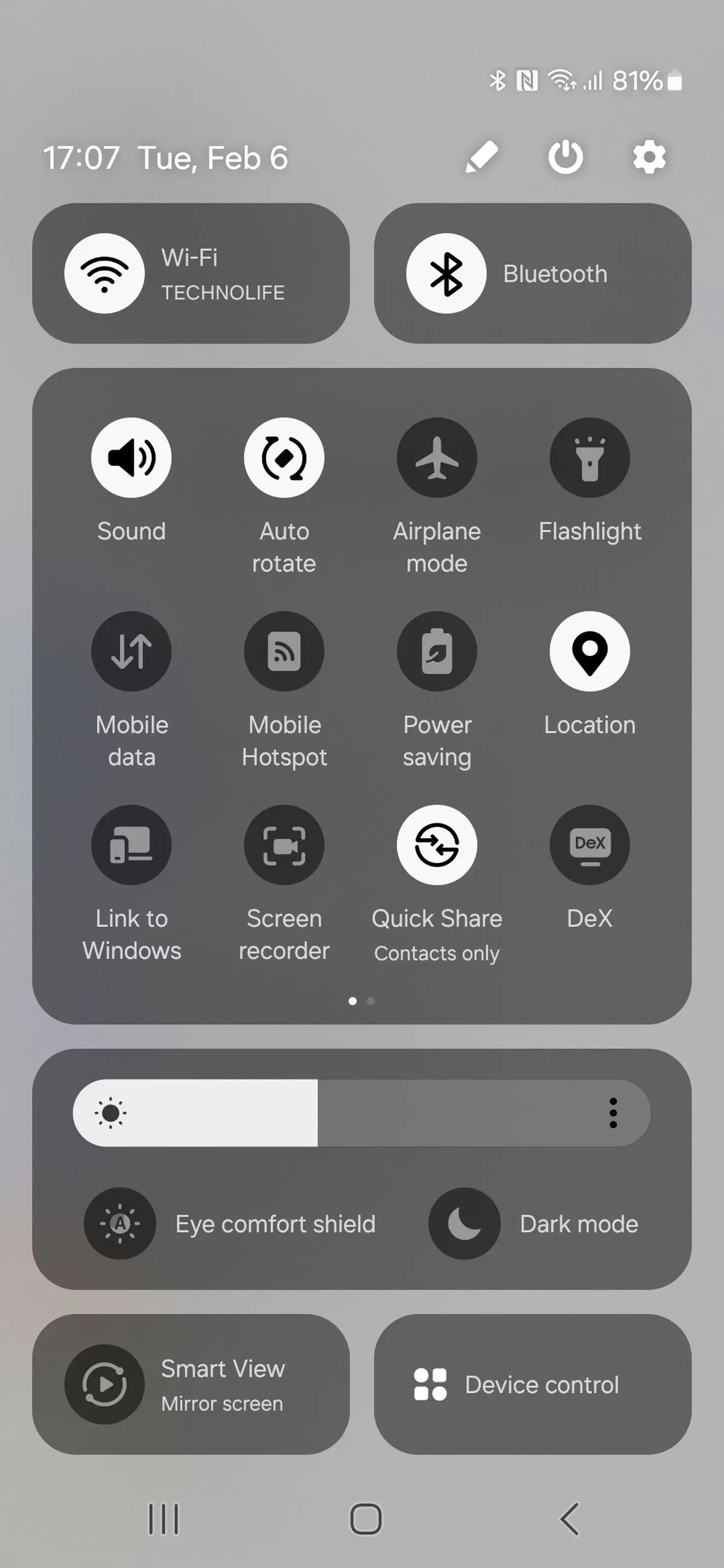Toggle Airplane mode

(x=437, y=458)
